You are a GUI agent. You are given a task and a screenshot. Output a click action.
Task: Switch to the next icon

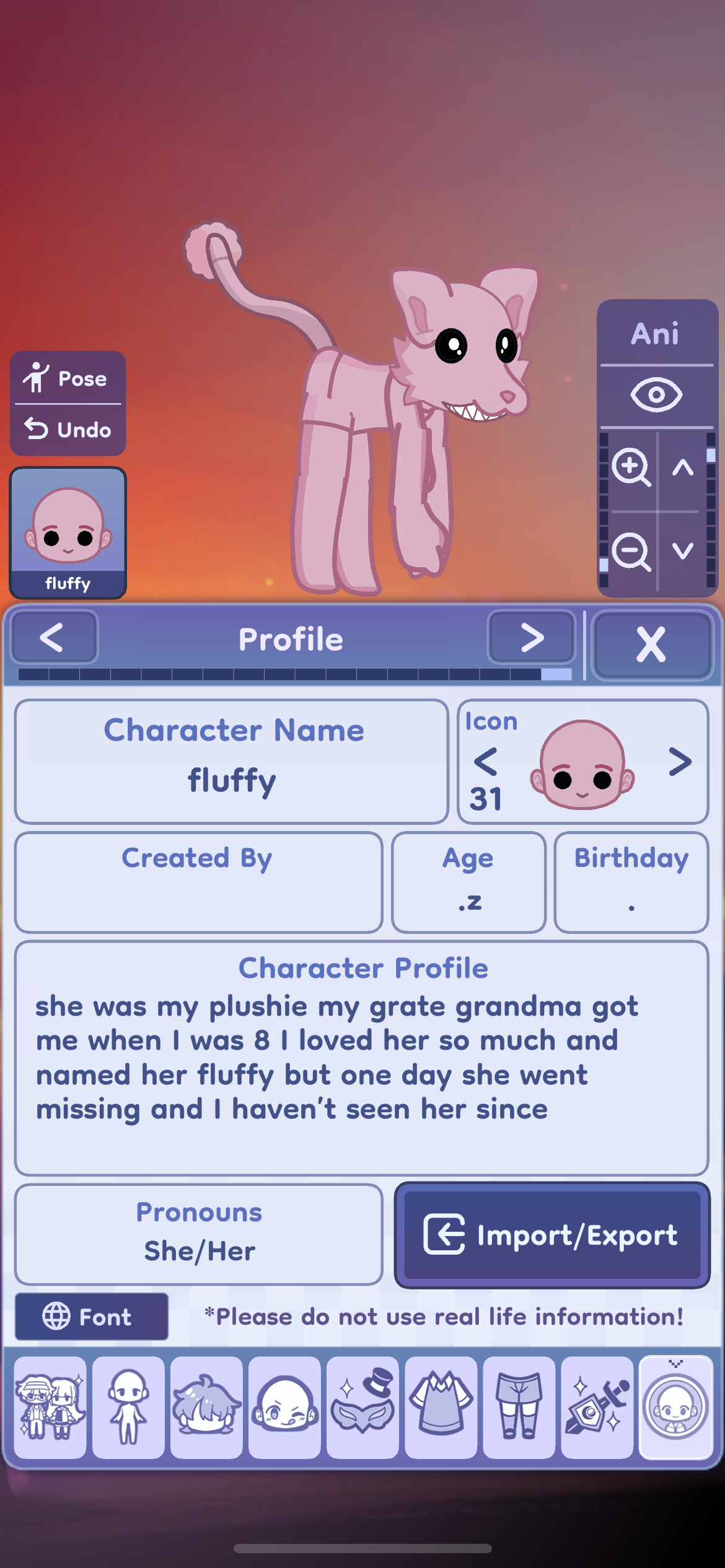tap(680, 762)
